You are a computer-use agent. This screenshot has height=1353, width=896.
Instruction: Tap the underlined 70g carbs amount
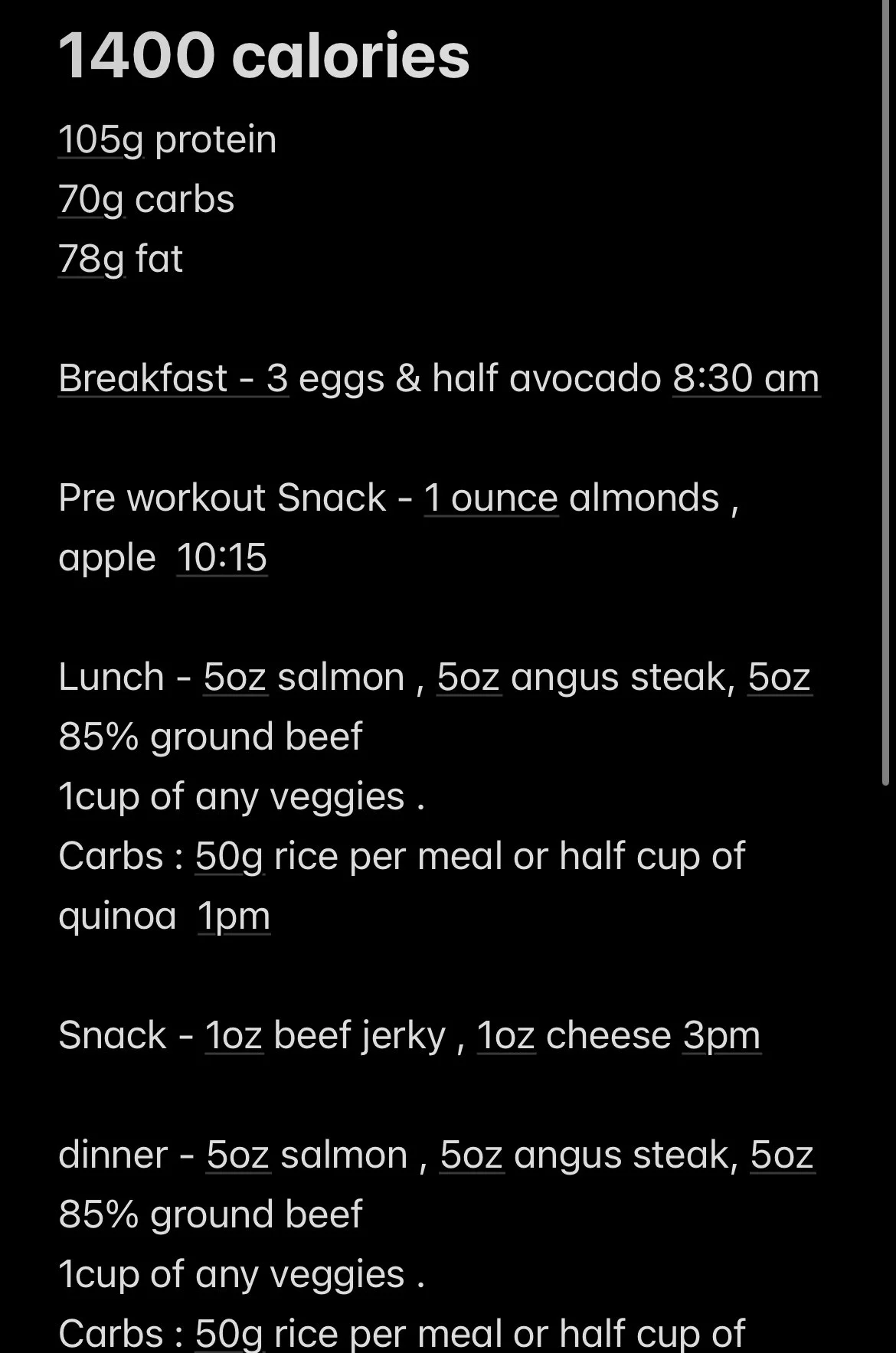coord(91,200)
